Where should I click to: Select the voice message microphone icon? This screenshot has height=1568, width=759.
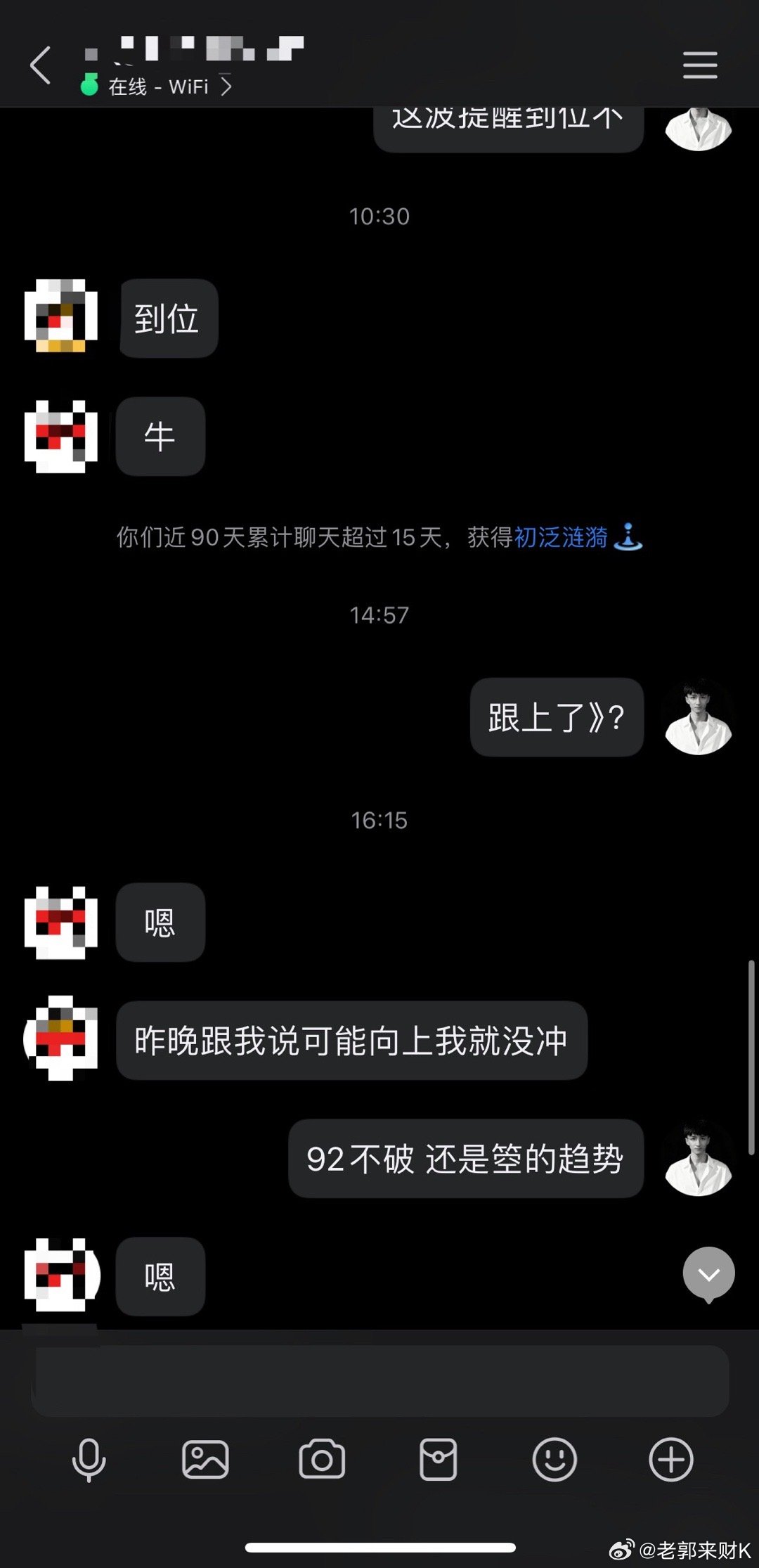click(x=89, y=1459)
